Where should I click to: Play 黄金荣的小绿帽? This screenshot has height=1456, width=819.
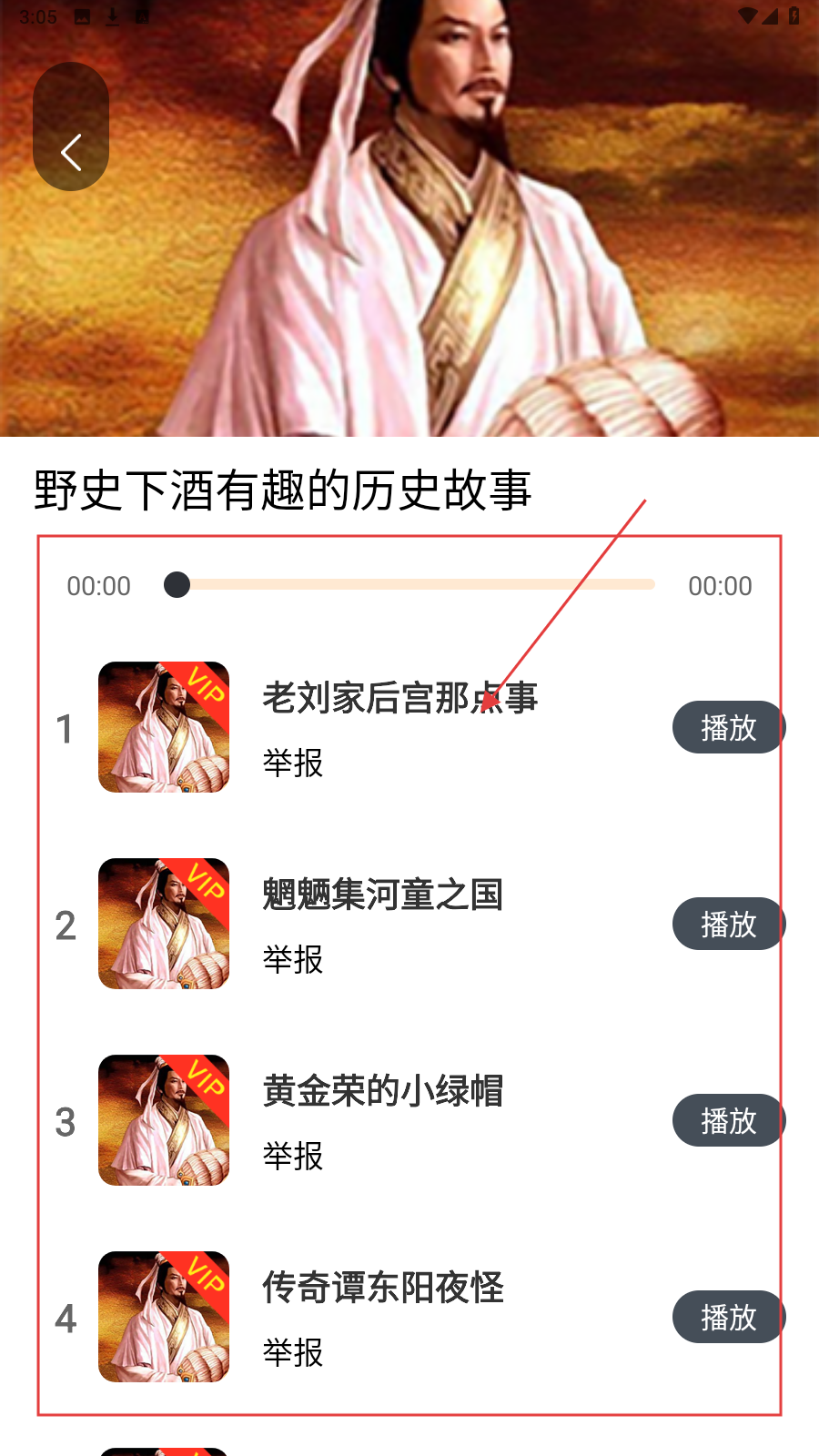tap(728, 1120)
